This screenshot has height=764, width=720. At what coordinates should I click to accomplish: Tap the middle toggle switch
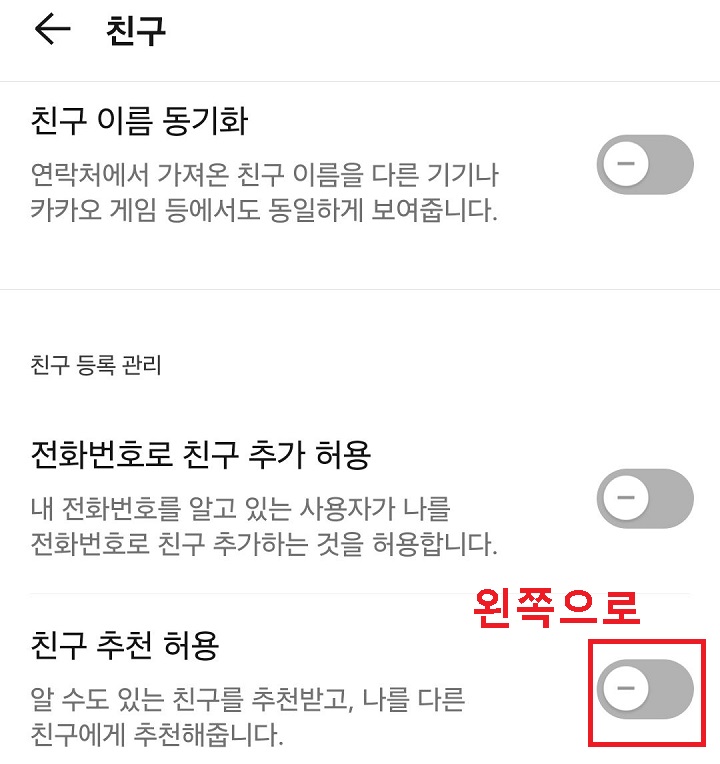645,497
